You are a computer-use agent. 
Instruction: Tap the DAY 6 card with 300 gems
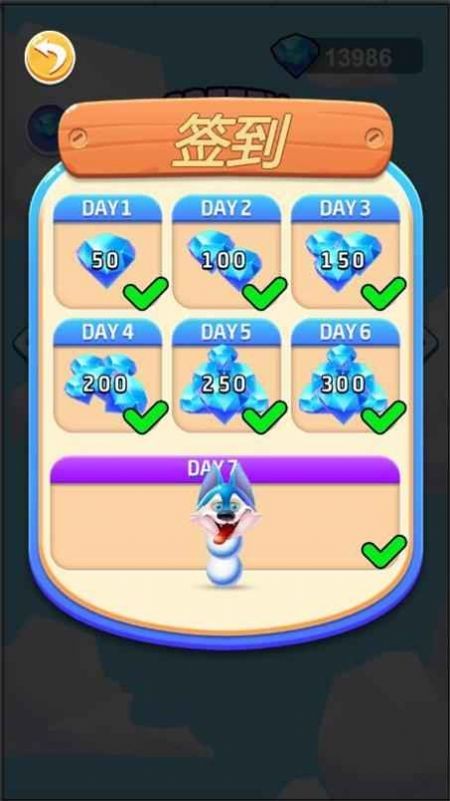click(x=345, y=375)
